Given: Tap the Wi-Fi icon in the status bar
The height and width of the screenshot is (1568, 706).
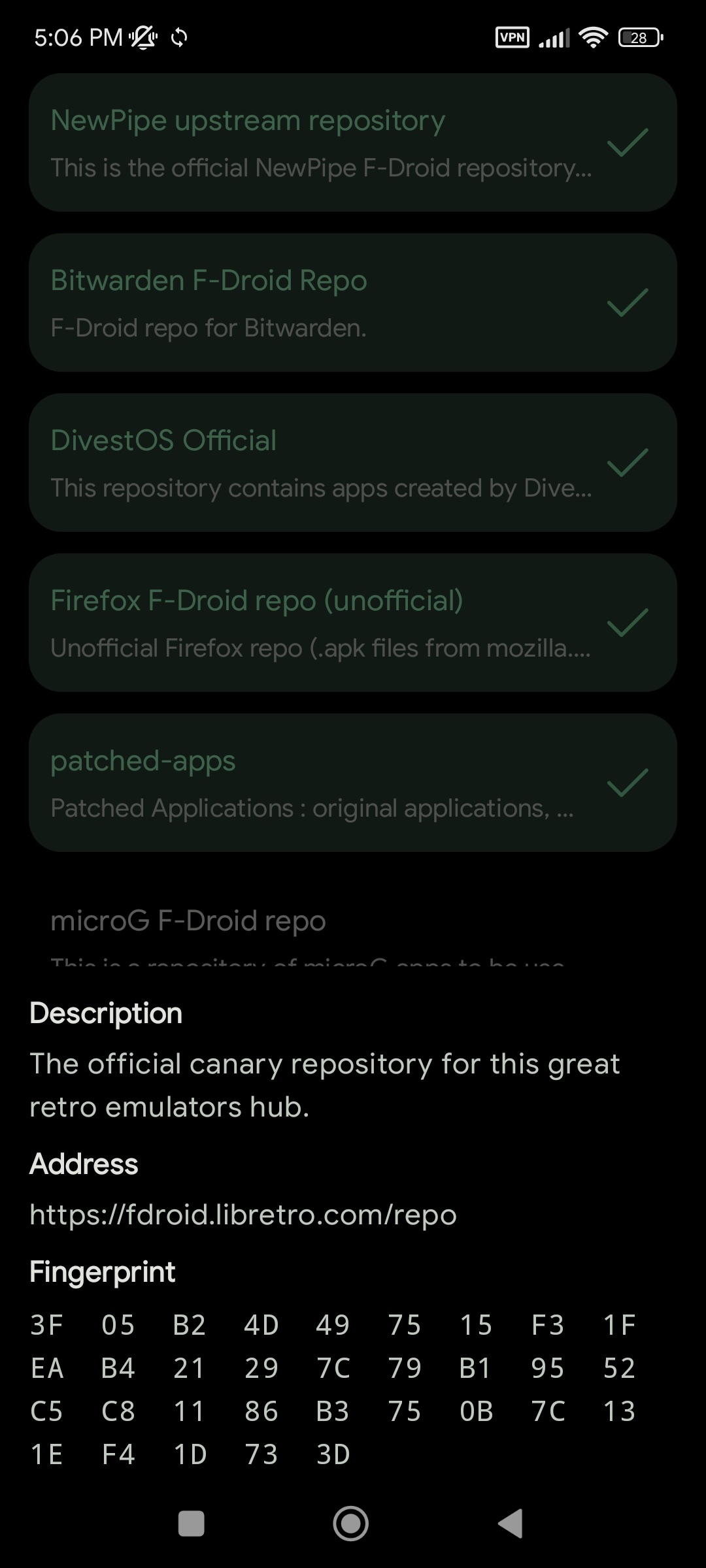Looking at the screenshot, I should click(x=594, y=37).
